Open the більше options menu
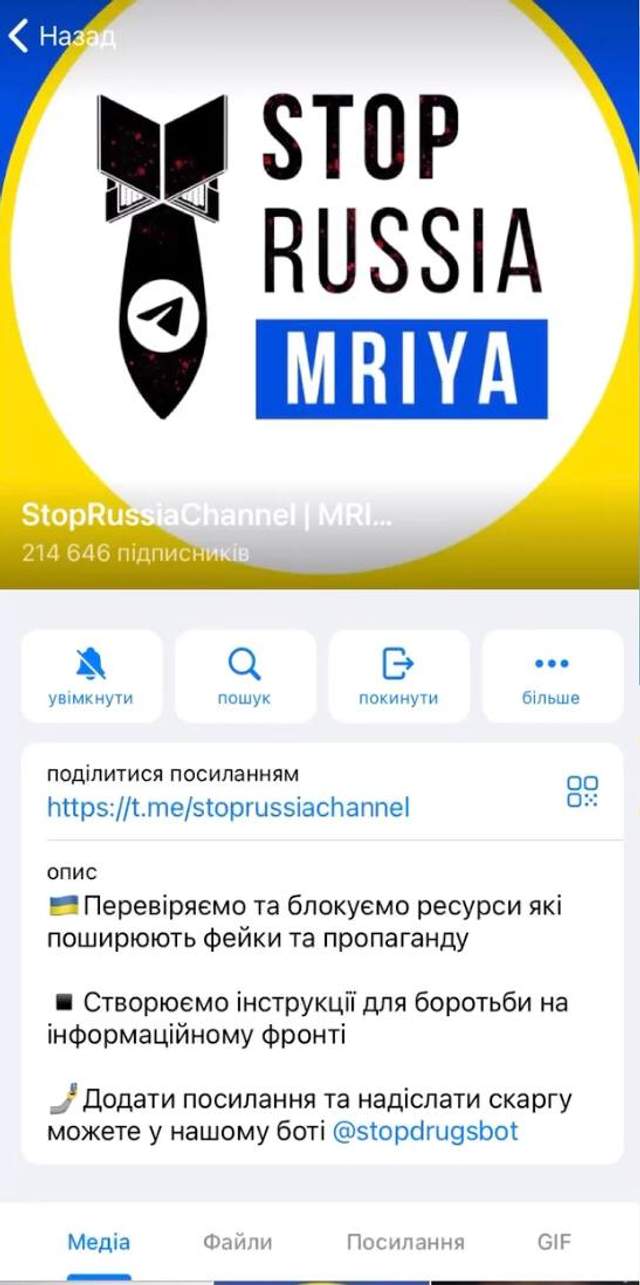 click(551, 676)
